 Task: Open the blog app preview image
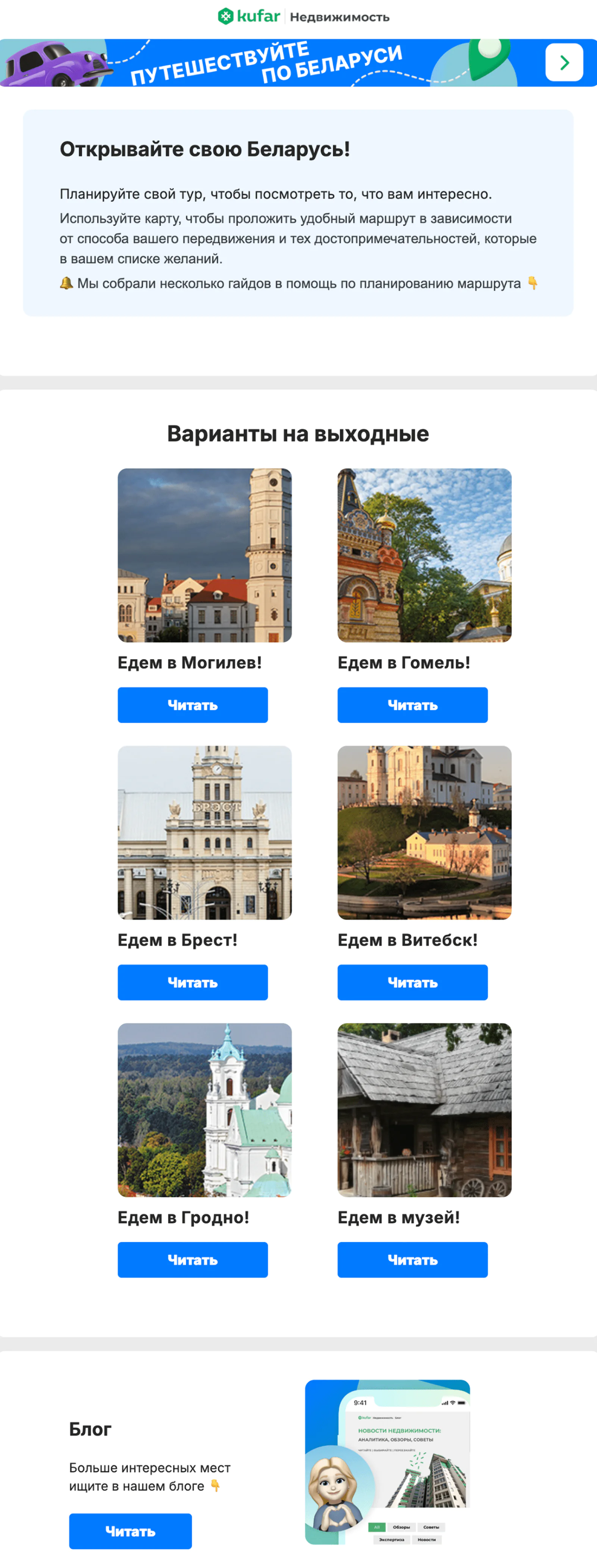[387, 1461]
